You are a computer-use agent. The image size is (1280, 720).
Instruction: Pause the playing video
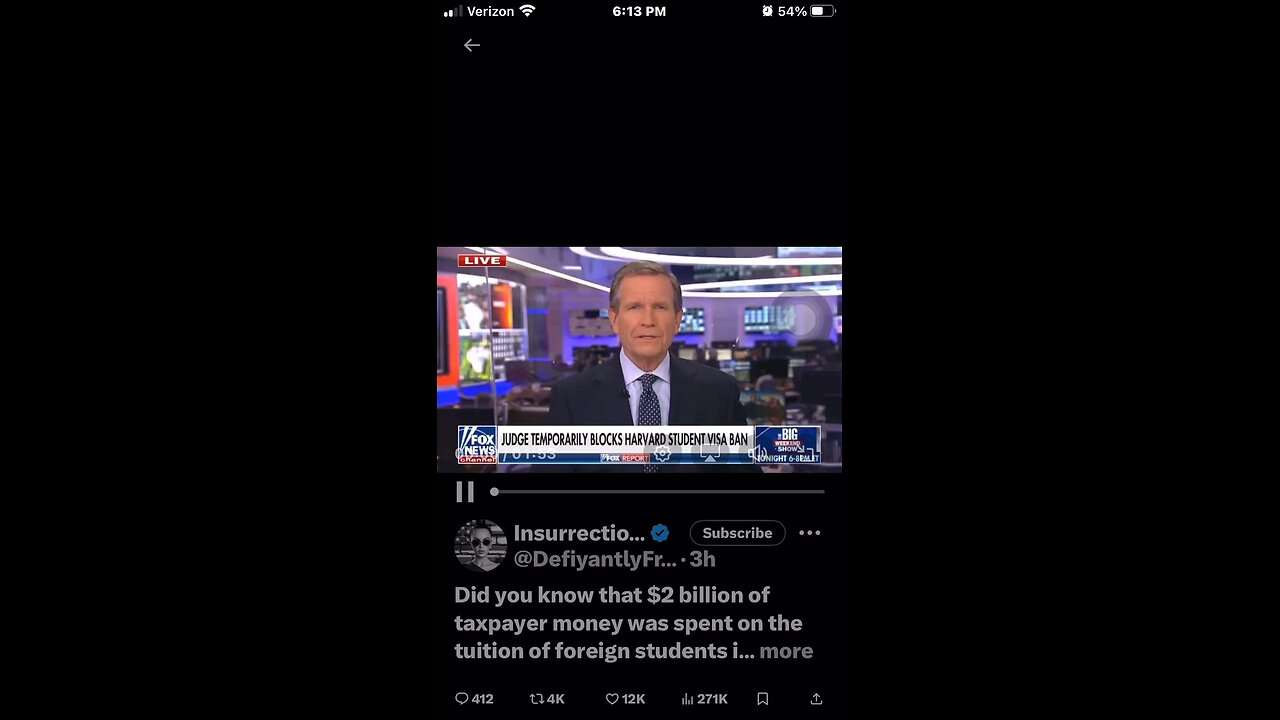[x=465, y=492]
